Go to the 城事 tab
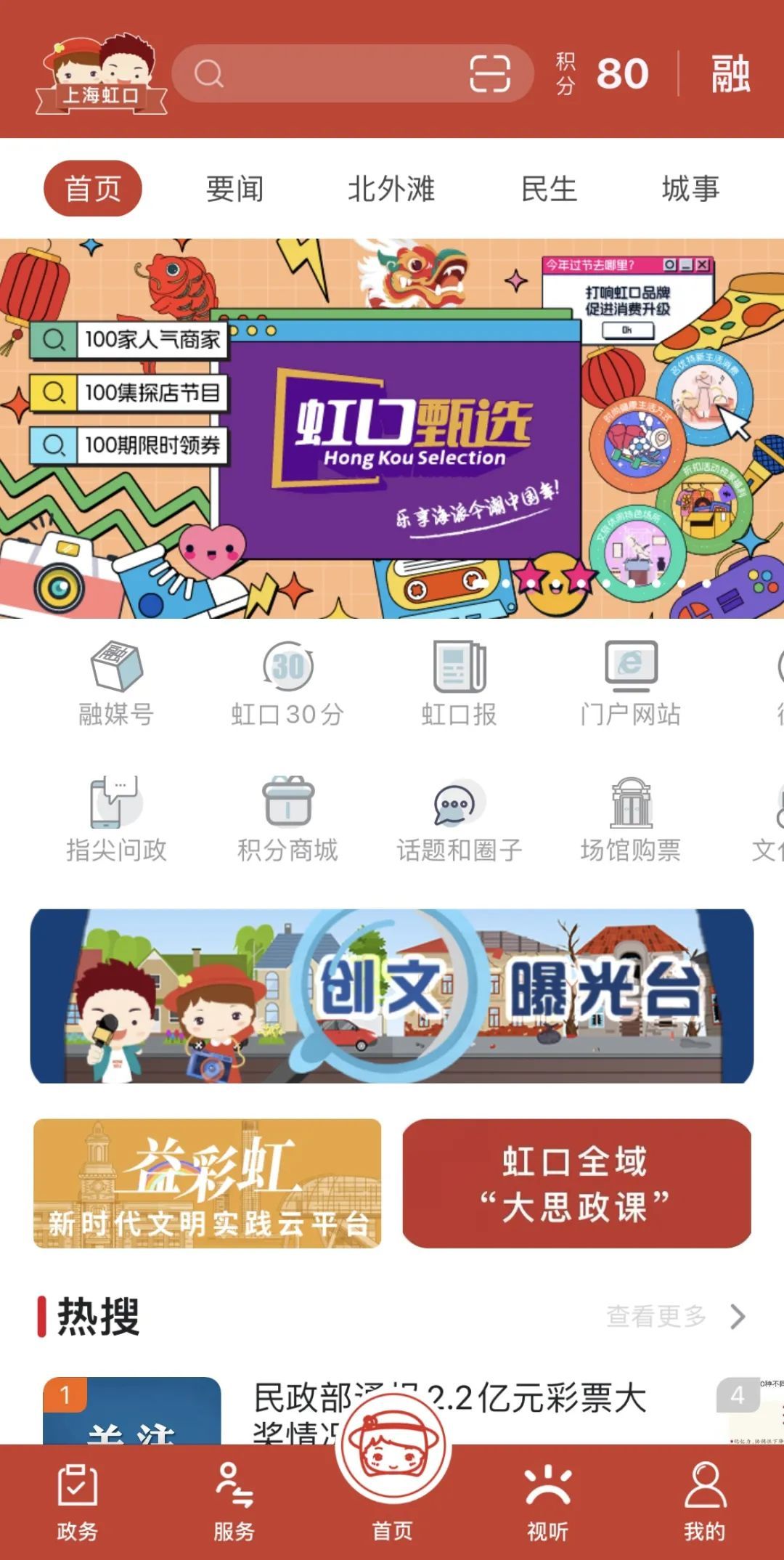This screenshot has width=784, height=1560. click(690, 189)
